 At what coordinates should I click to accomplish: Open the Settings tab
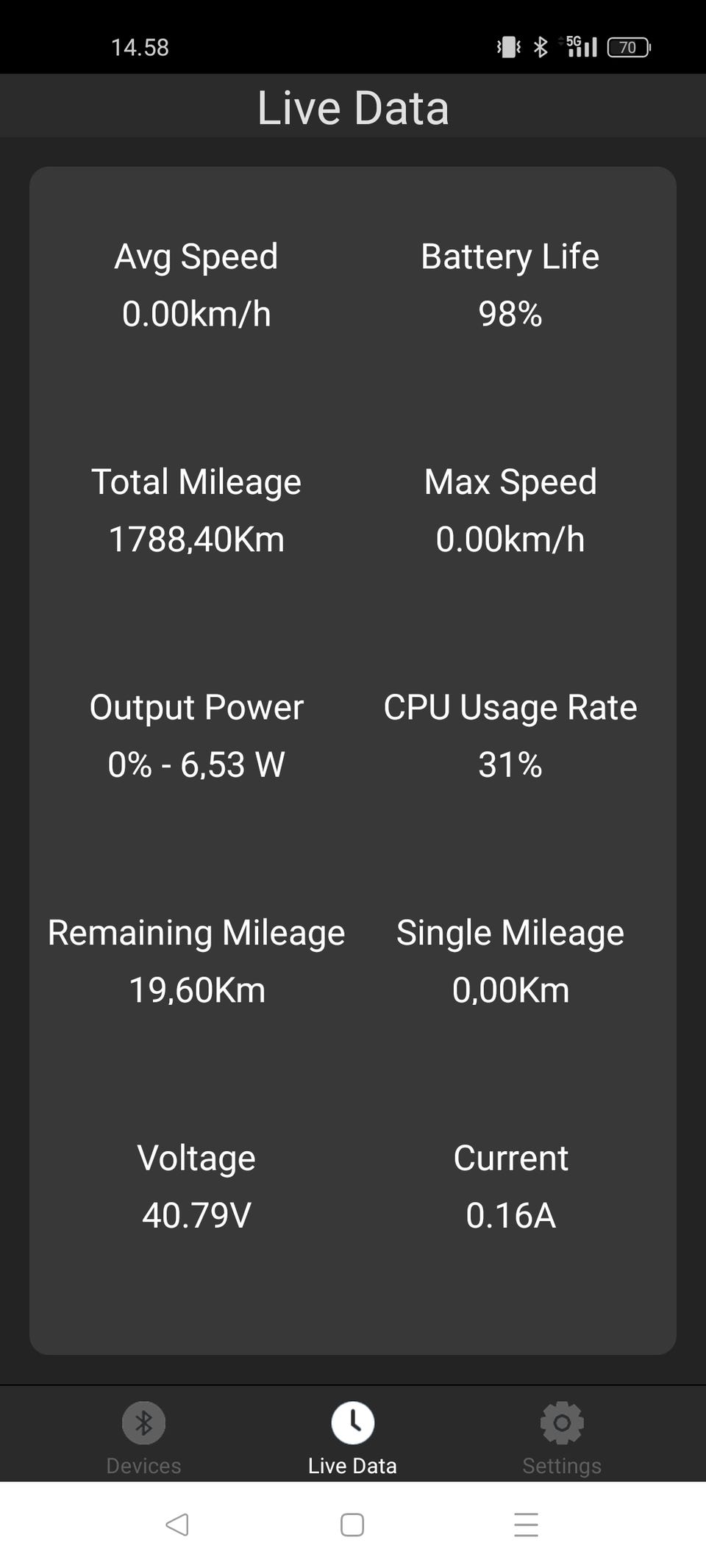pyautogui.click(x=562, y=1437)
